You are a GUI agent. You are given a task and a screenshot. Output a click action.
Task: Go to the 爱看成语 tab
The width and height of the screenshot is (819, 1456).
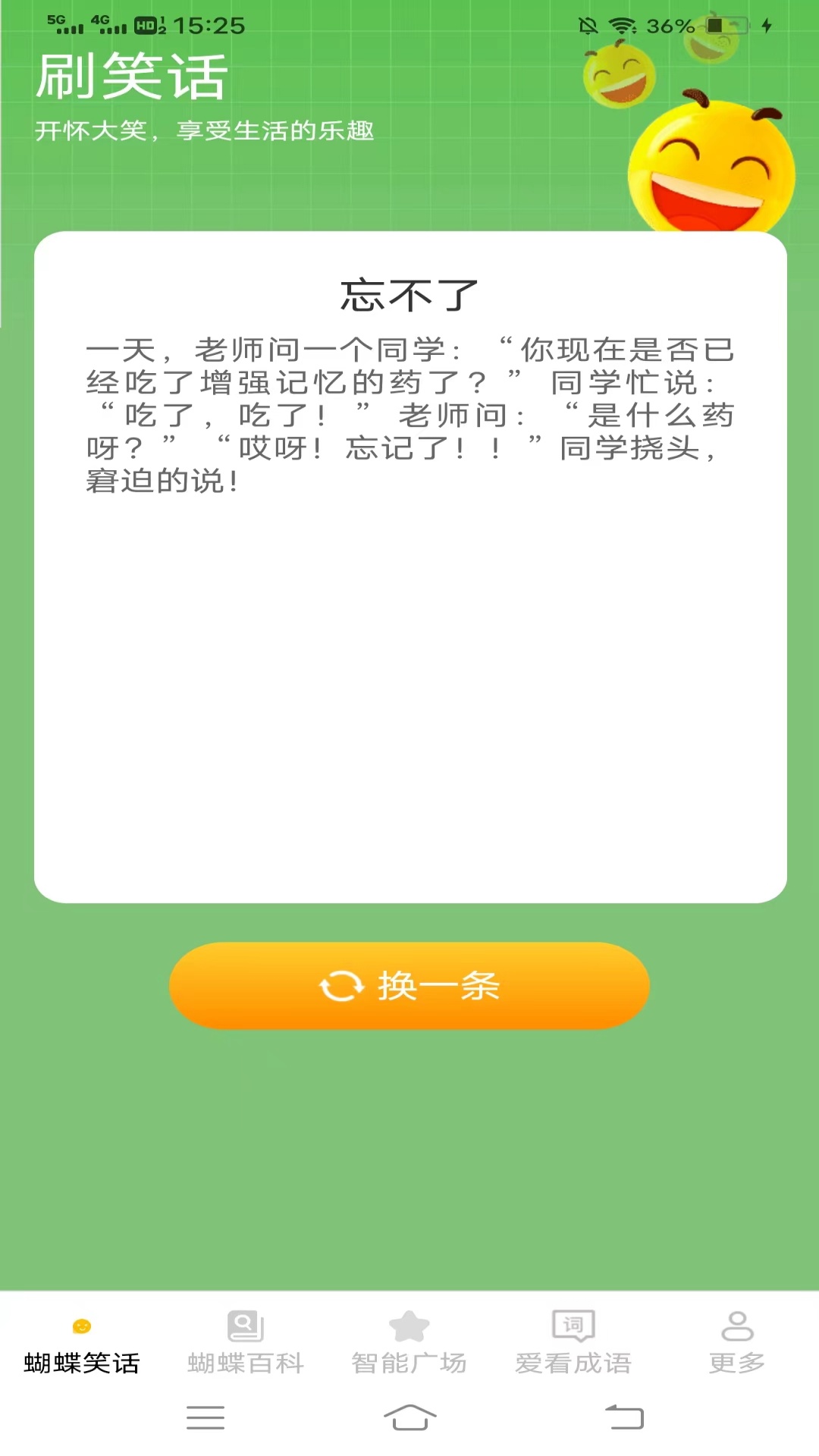point(573,1345)
